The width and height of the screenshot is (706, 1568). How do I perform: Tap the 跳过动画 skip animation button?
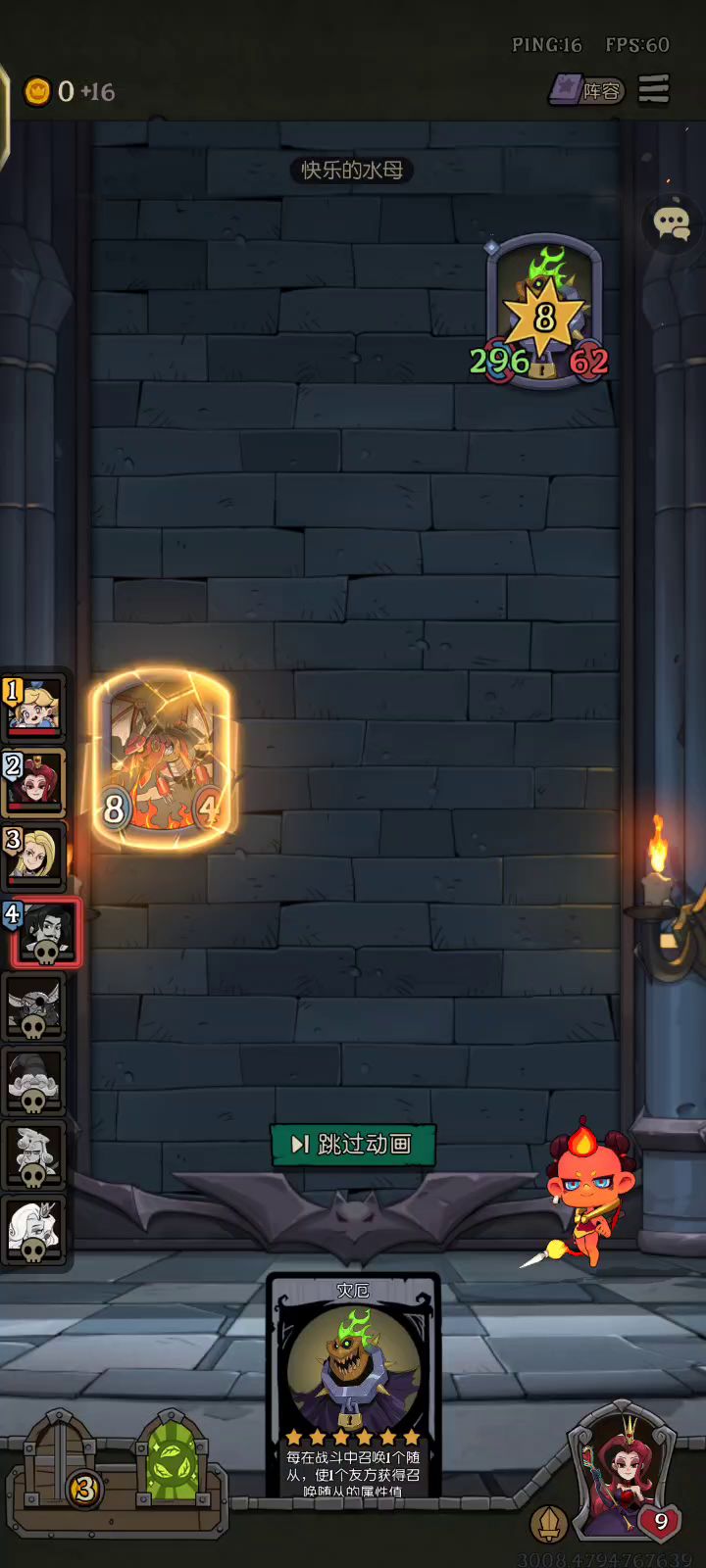[353, 1144]
